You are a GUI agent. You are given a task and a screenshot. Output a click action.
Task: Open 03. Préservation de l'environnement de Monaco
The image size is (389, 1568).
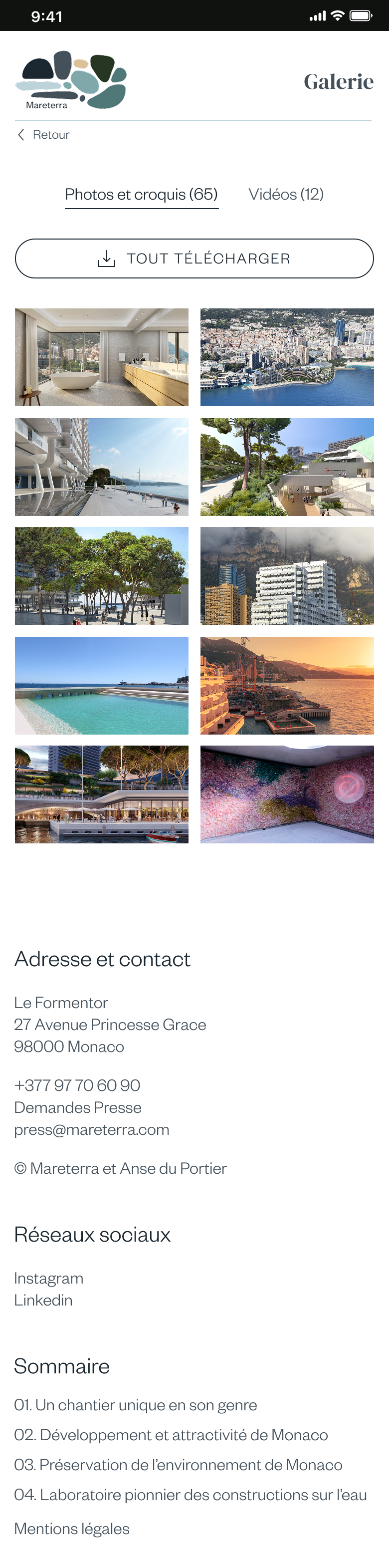coord(178,1465)
